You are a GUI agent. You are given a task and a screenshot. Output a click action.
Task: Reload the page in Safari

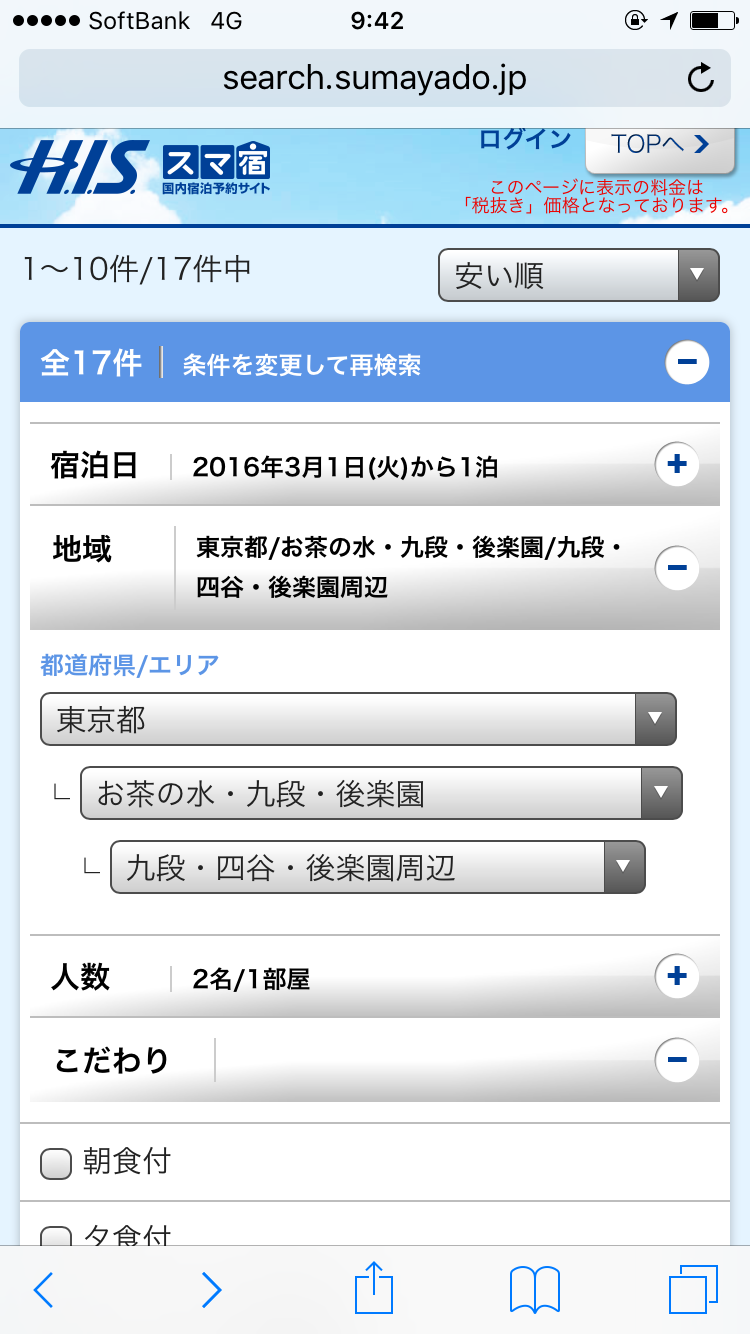[x=701, y=77]
